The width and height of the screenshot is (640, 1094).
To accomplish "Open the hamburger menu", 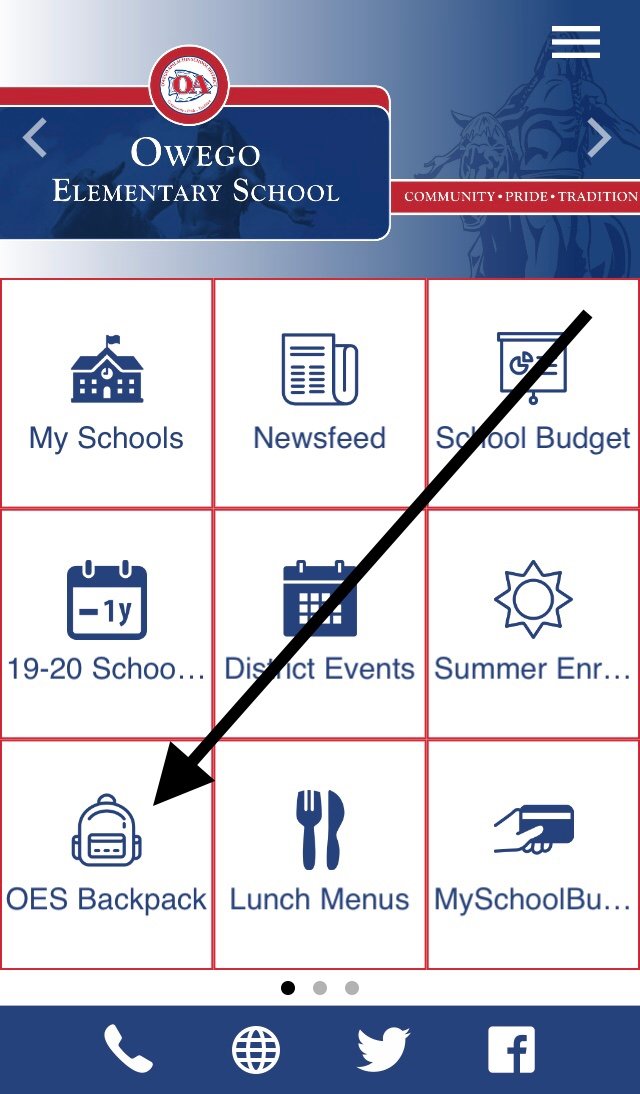I will click(x=576, y=42).
